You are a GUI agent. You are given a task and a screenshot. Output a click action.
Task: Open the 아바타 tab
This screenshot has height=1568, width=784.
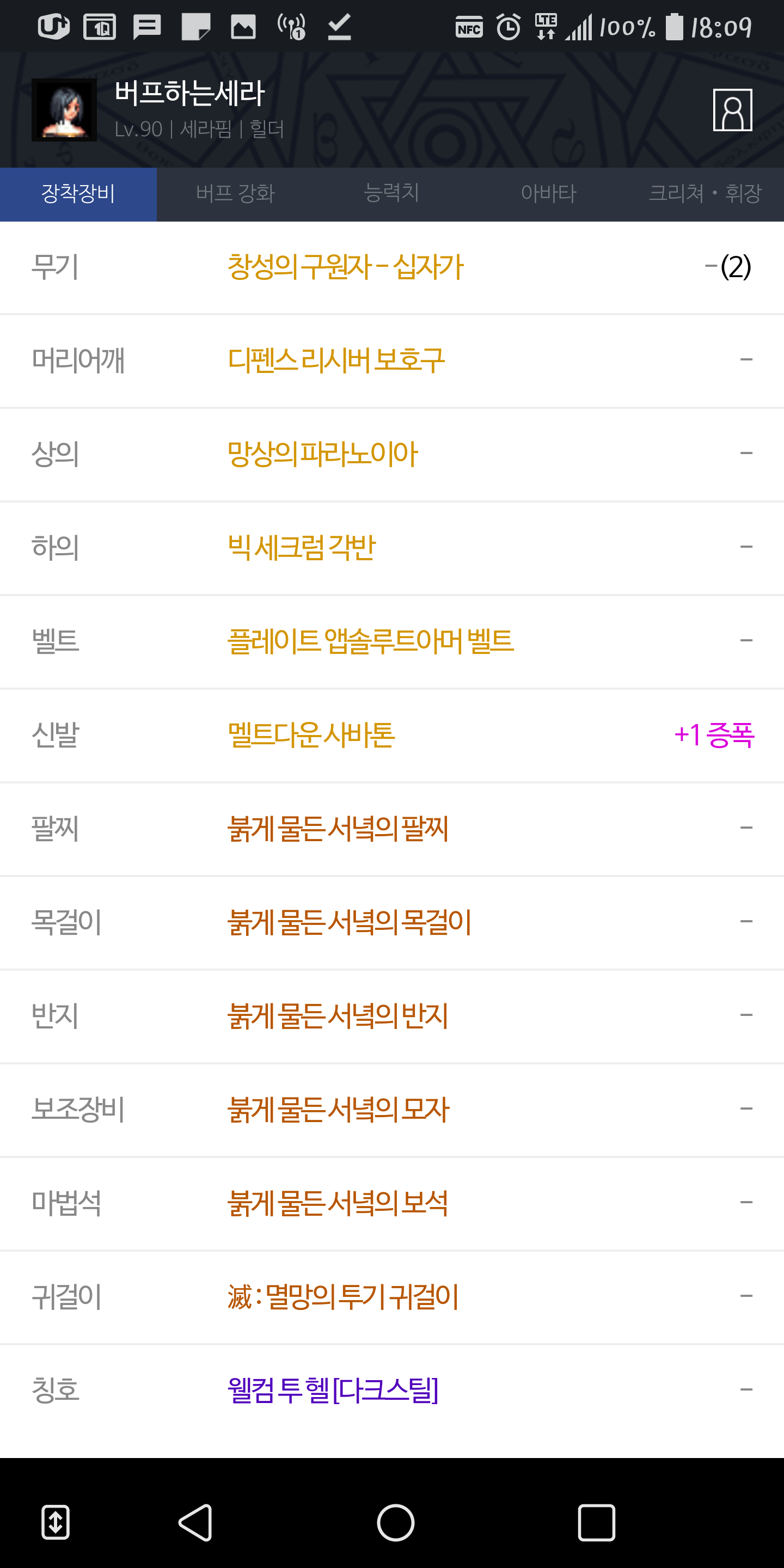click(548, 194)
